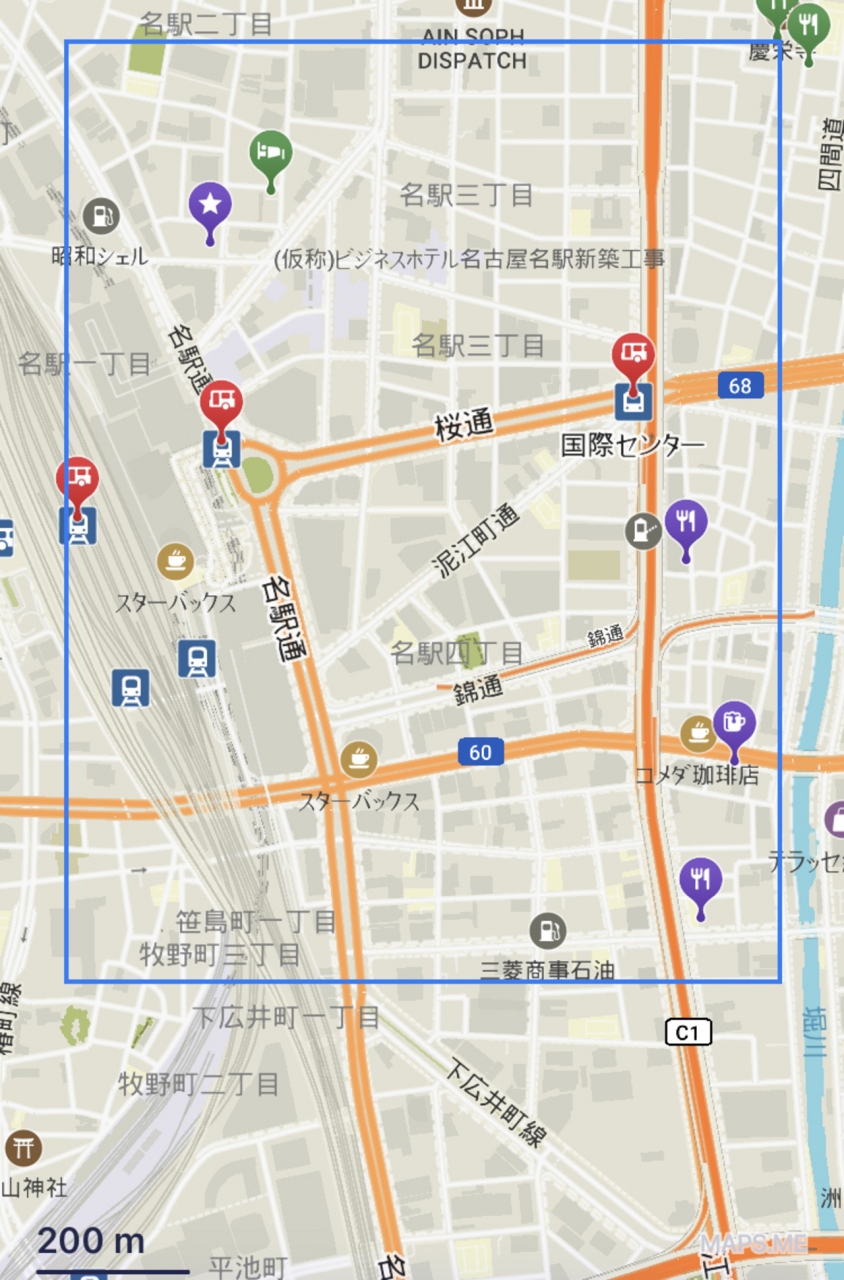
Task: Select the 三菱商事石油 gas station marker
Action: click(x=547, y=931)
